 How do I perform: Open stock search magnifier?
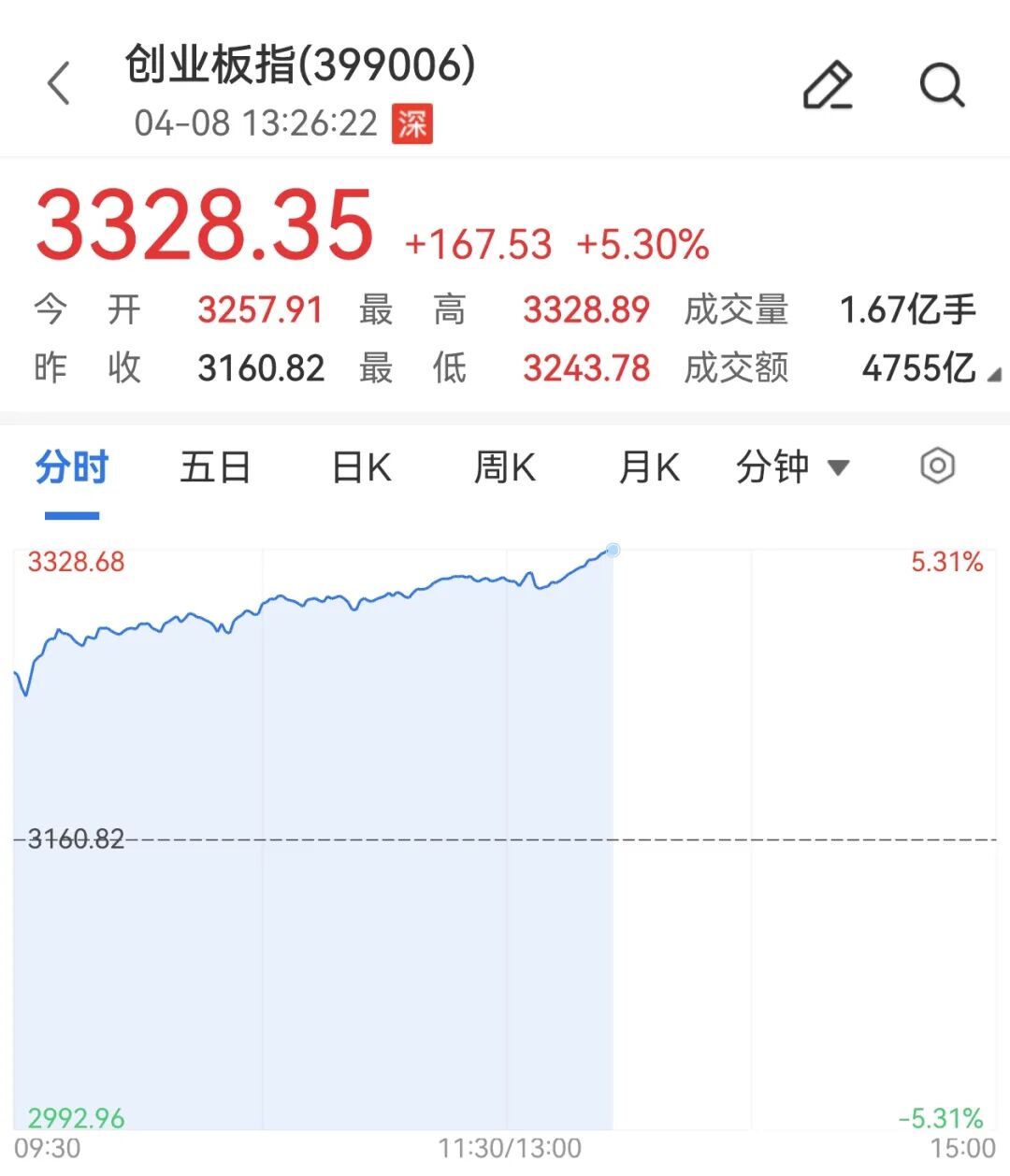941,86
